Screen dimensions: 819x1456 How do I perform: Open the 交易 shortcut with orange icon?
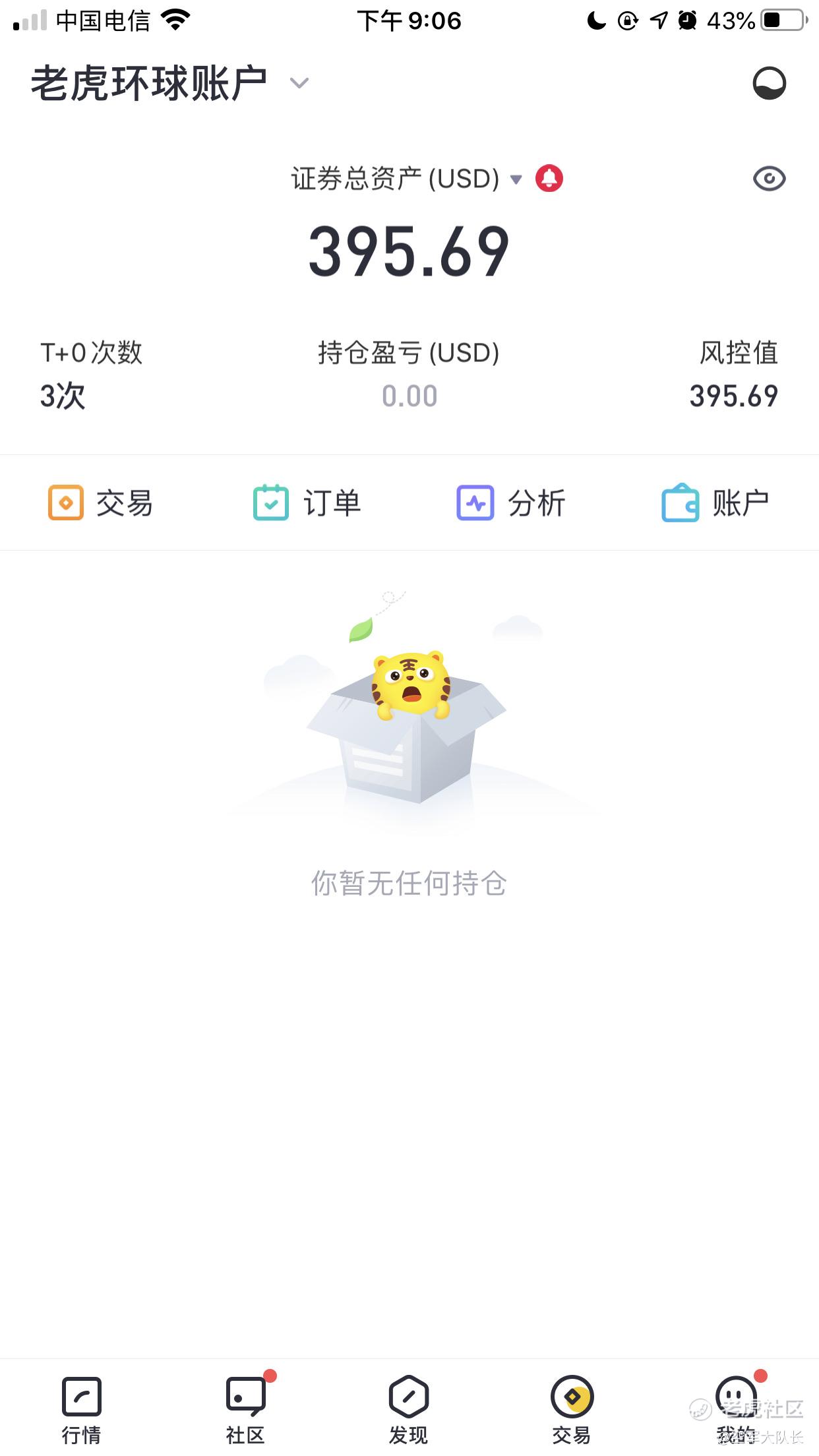[101, 503]
